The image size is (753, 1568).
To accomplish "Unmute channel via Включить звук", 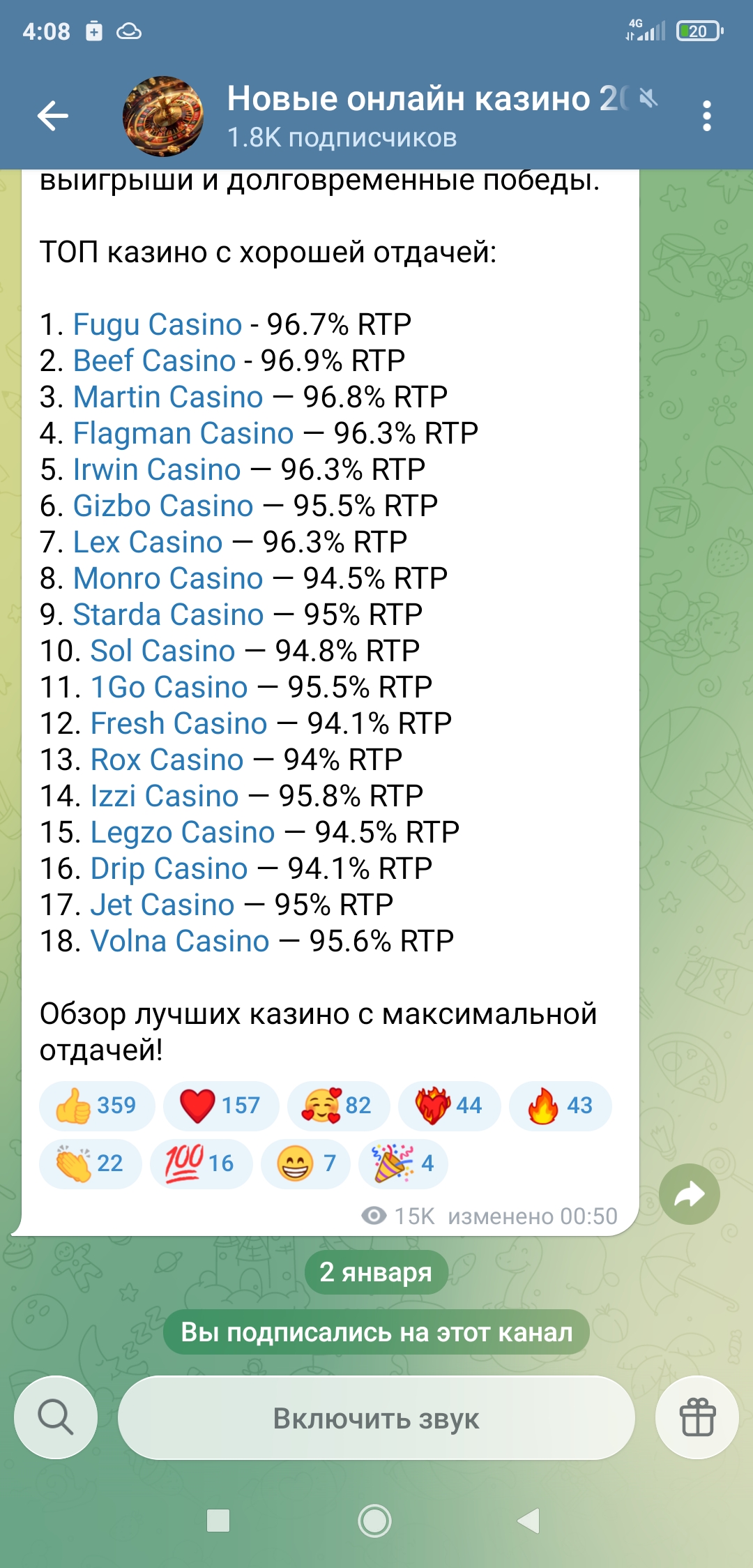I will coord(376,1417).
